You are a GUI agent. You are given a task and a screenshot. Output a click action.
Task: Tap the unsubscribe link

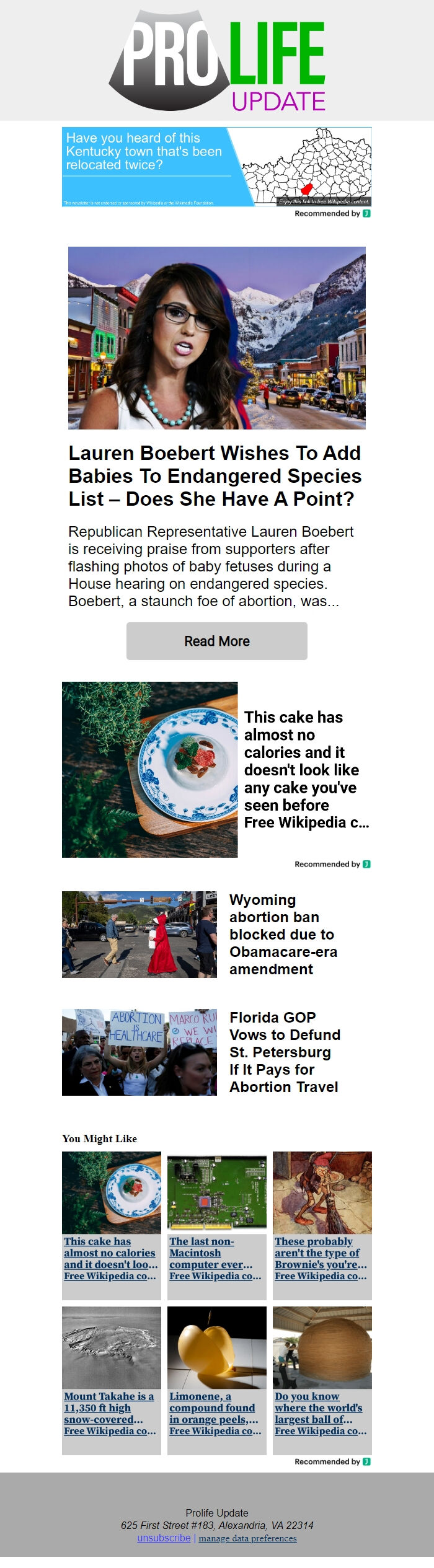pos(164,1538)
